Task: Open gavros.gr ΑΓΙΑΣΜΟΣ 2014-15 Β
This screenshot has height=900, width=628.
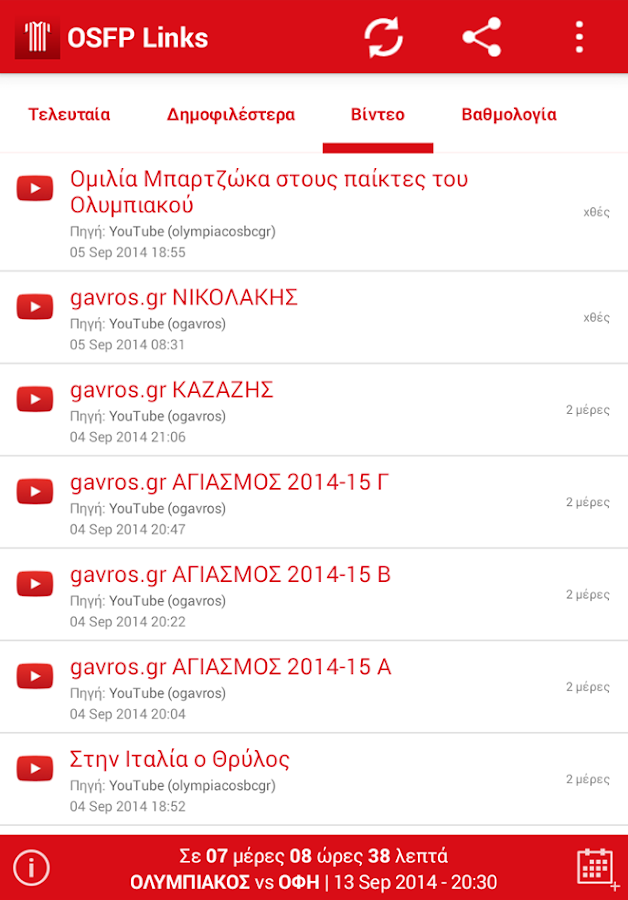Action: click(x=230, y=575)
